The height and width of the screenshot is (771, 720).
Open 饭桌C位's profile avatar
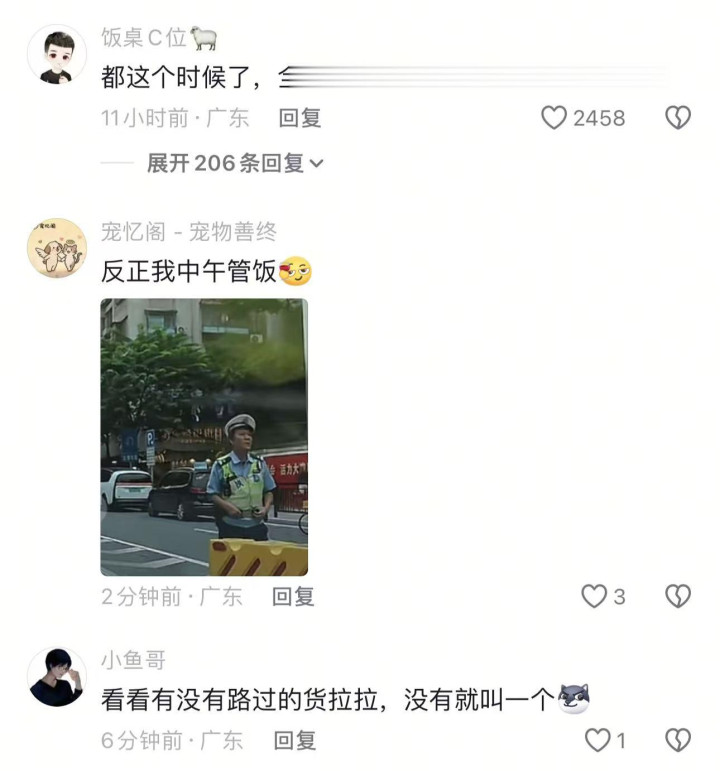(x=57, y=54)
